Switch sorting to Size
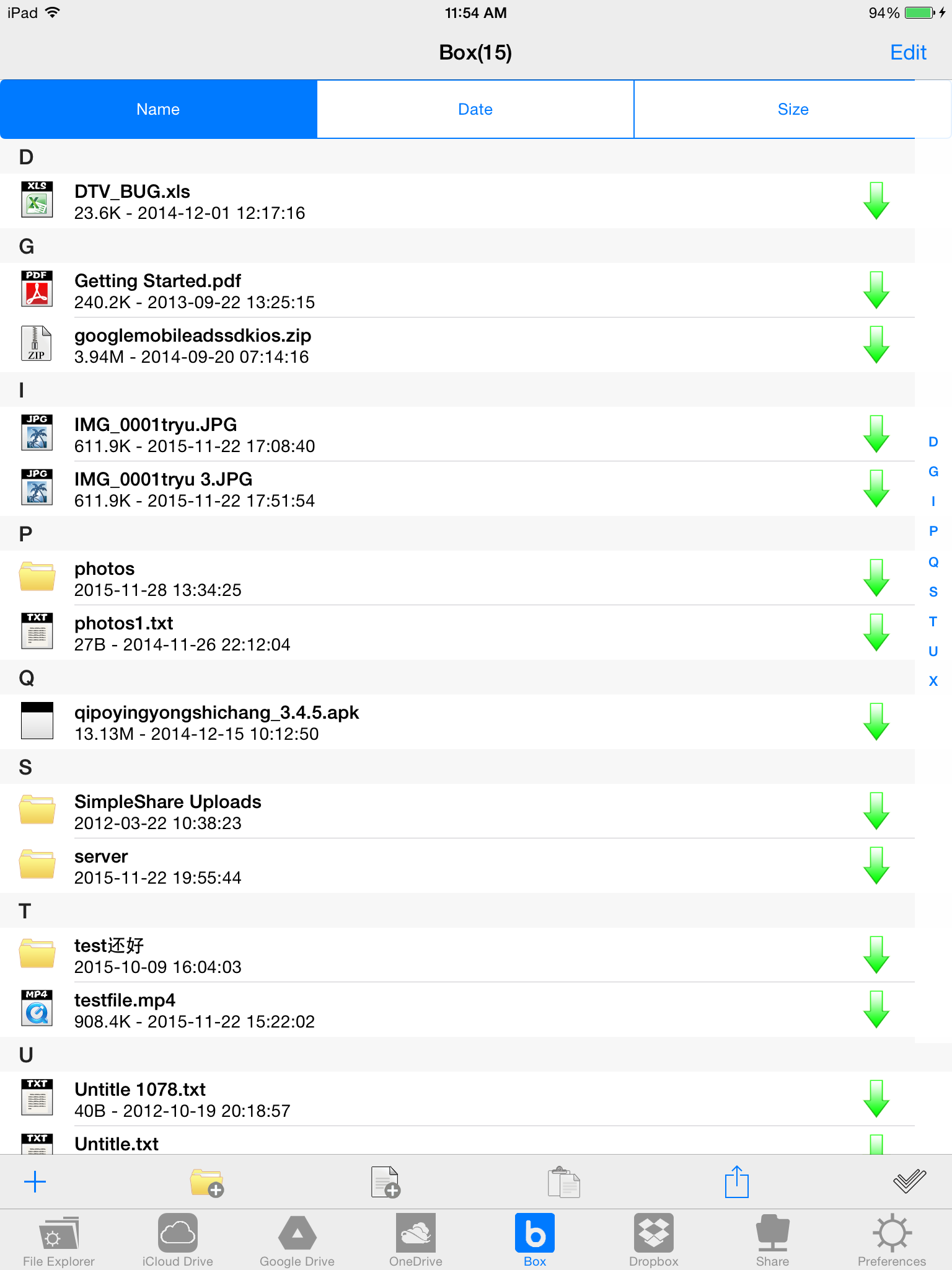This screenshot has width=952, height=1270. (x=793, y=109)
